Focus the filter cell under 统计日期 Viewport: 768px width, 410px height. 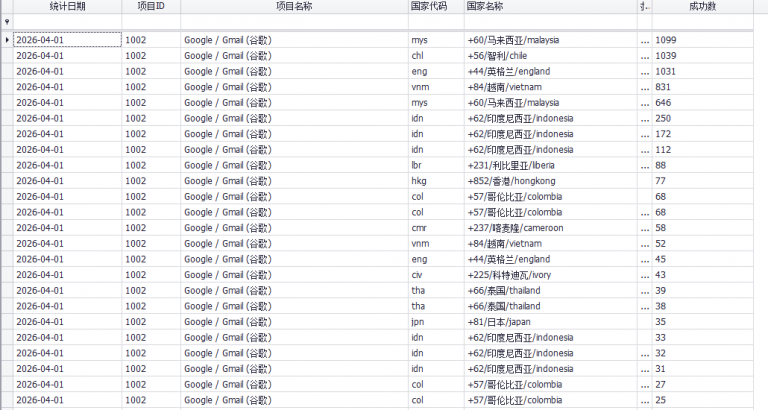pyautogui.click(x=67, y=21)
